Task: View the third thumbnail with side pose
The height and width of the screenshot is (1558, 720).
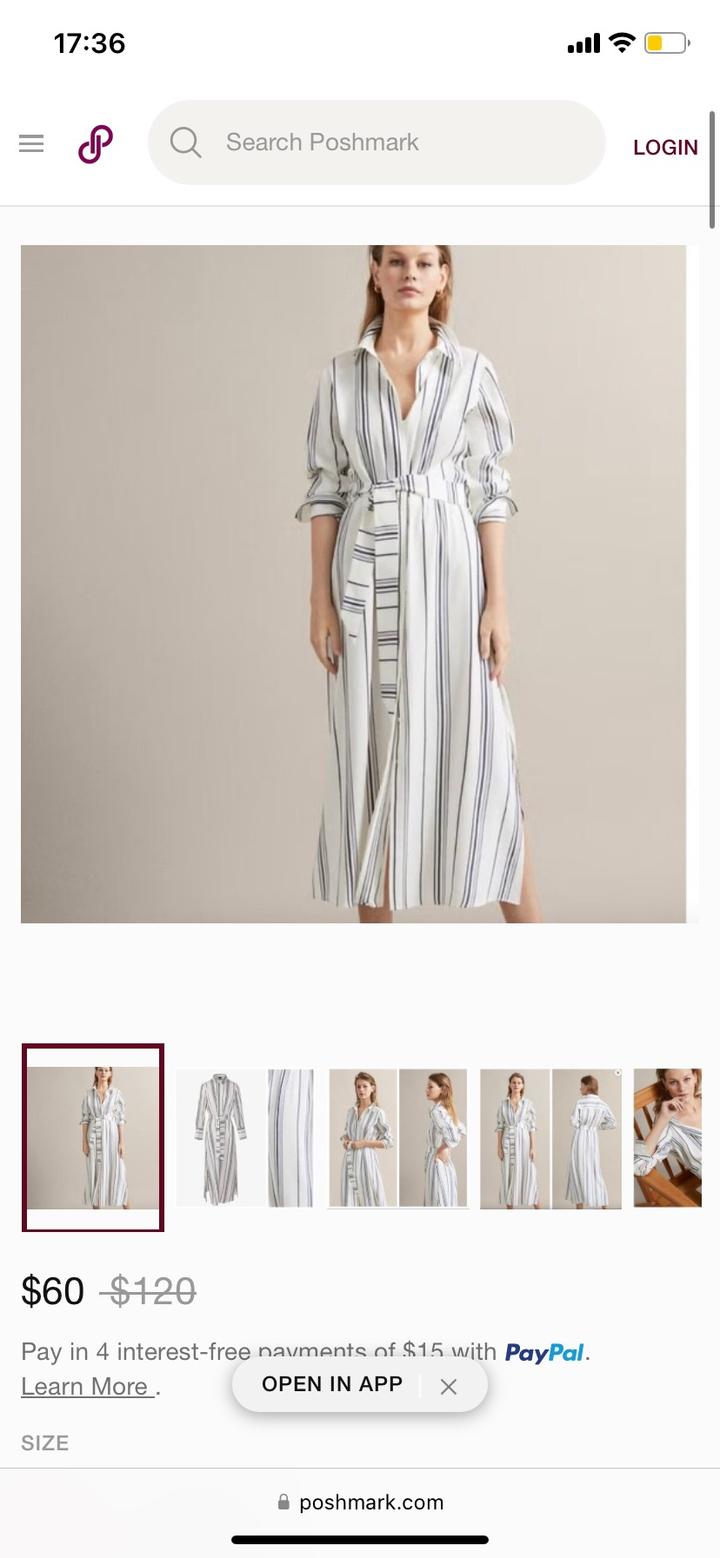Action: (398, 1138)
